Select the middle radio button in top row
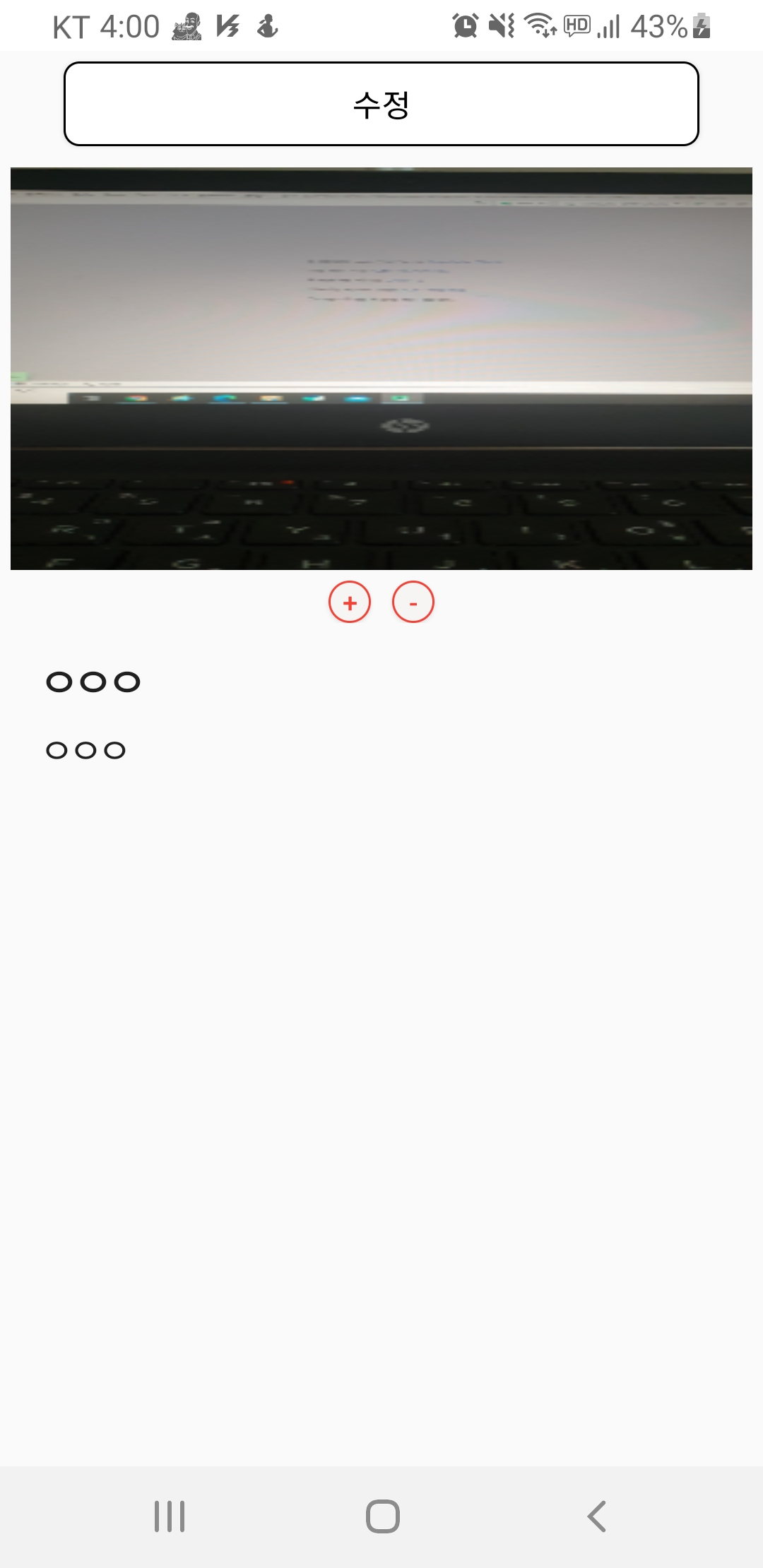This screenshot has width=763, height=1568. [x=94, y=682]
